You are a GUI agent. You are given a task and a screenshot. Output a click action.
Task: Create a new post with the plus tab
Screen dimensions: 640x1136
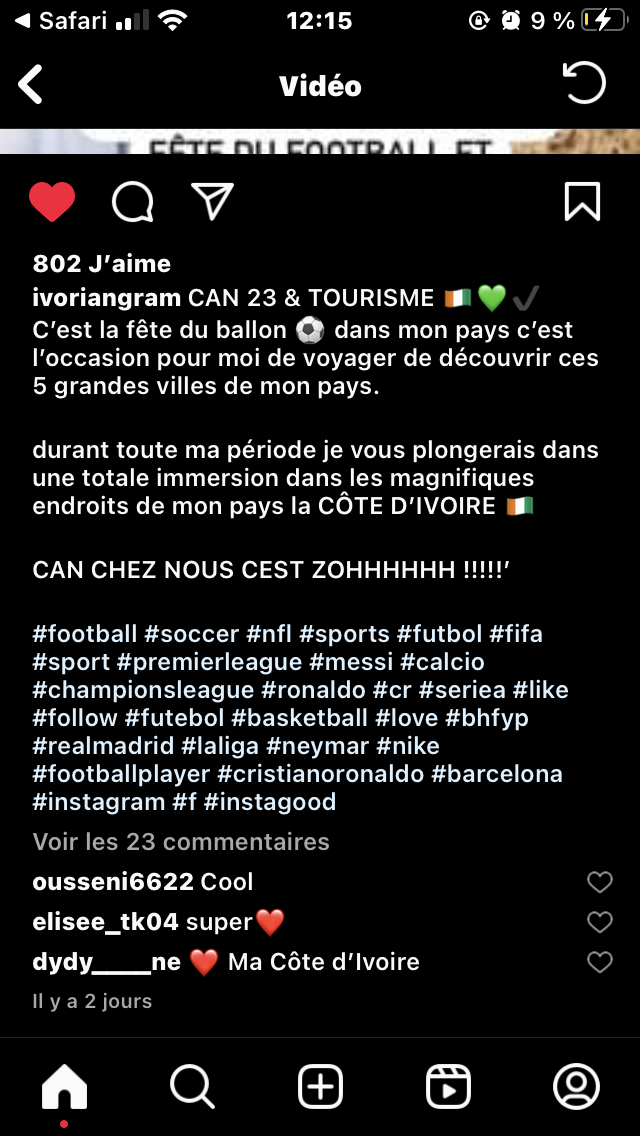320,1087
